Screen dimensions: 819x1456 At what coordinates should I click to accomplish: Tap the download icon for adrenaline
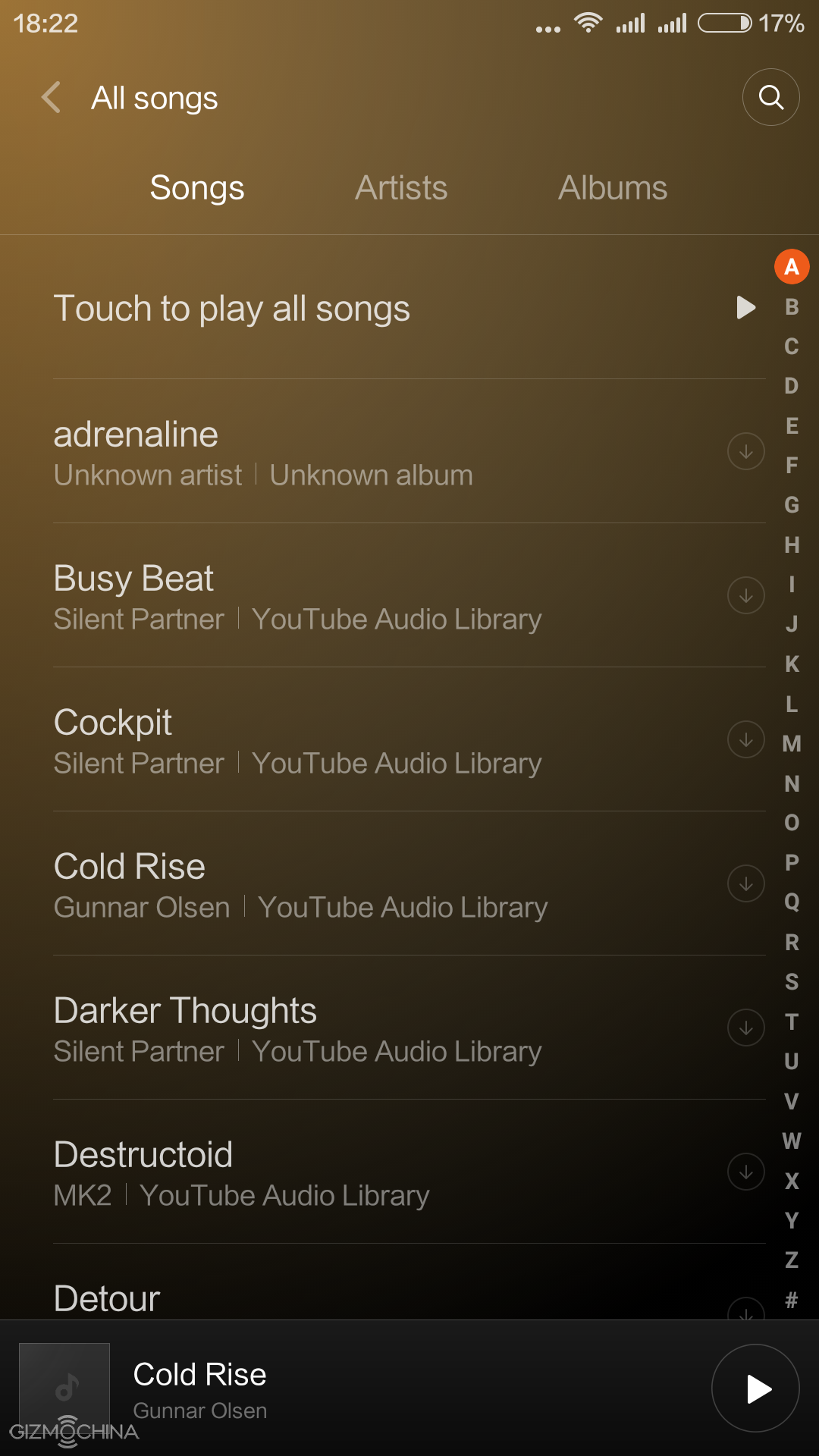745,452
